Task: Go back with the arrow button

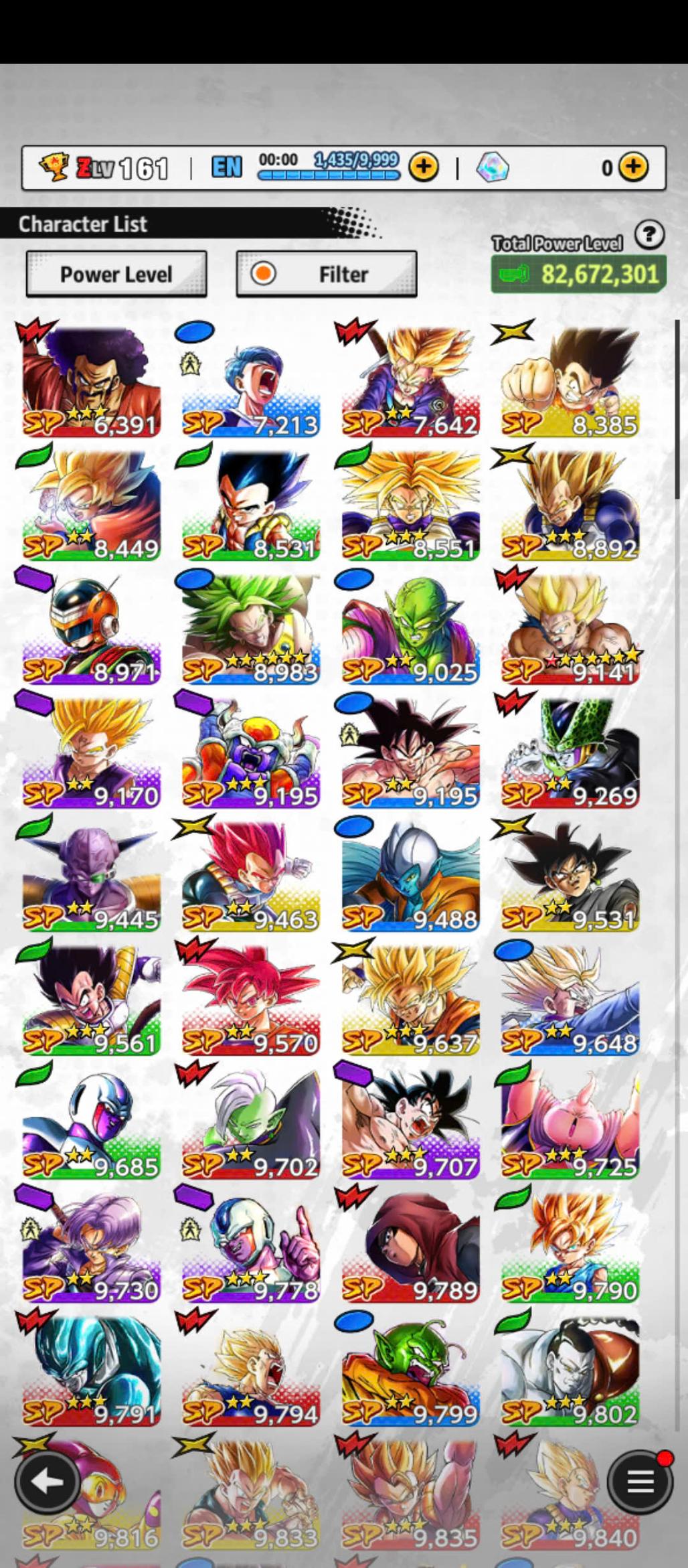Action: pyautogui.click(x=47, y=1482)
